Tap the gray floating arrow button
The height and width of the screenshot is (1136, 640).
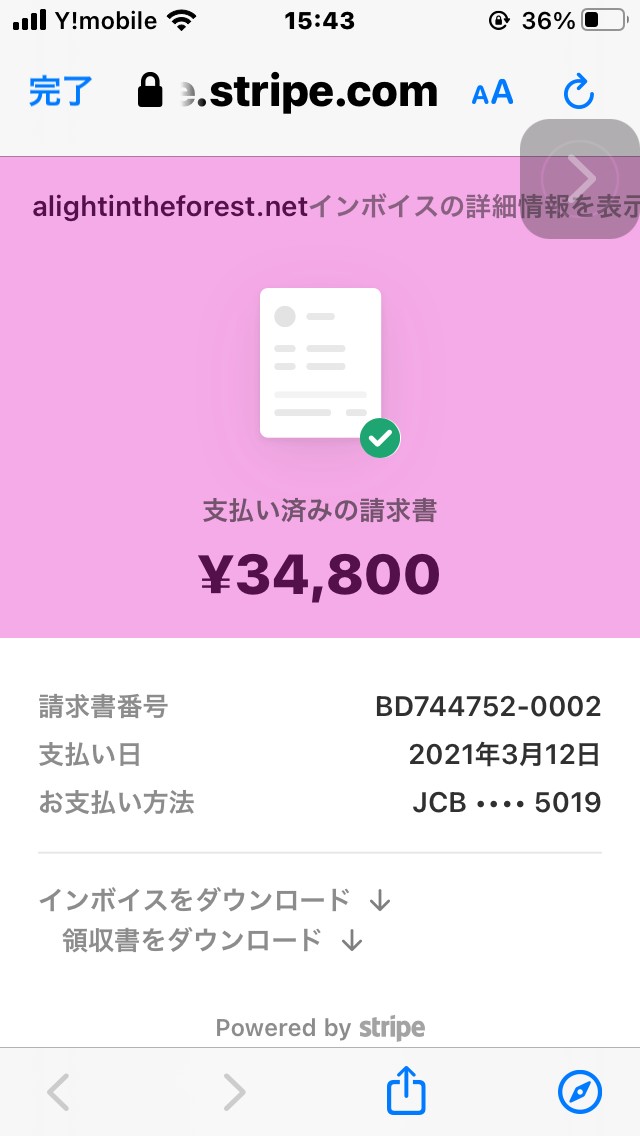coord(580,178)
